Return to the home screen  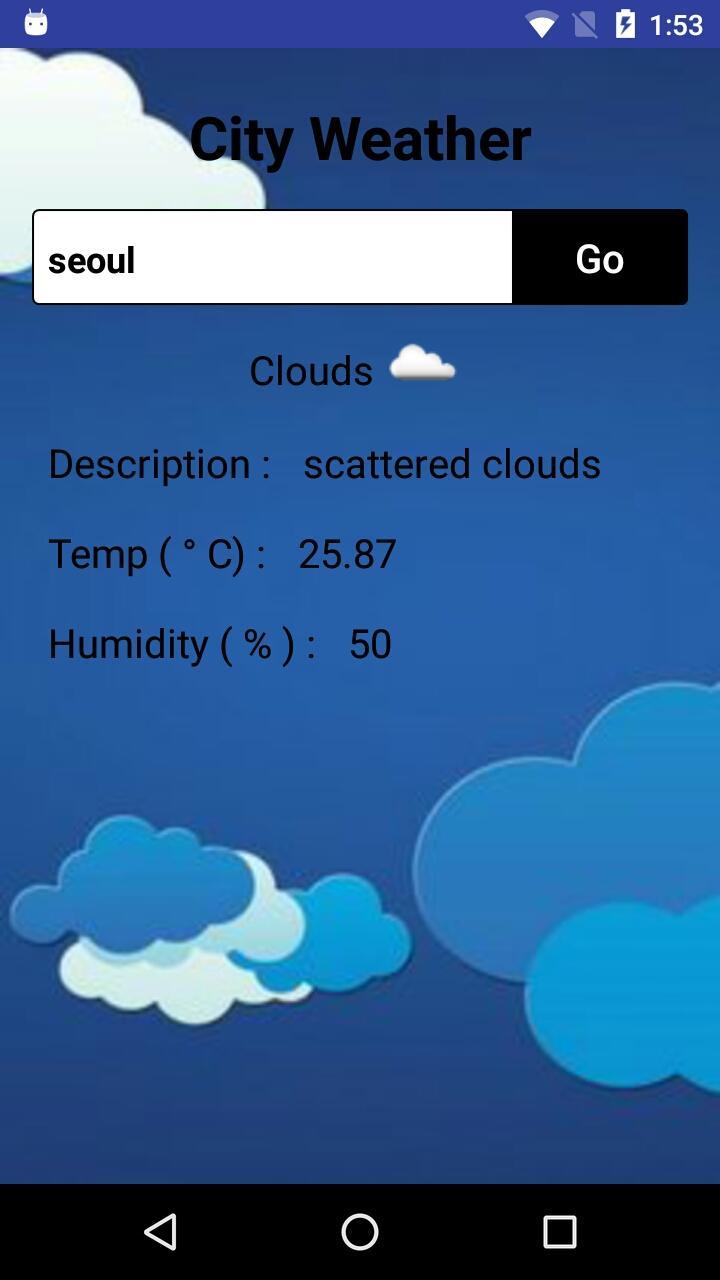[x=360, y=1232]
